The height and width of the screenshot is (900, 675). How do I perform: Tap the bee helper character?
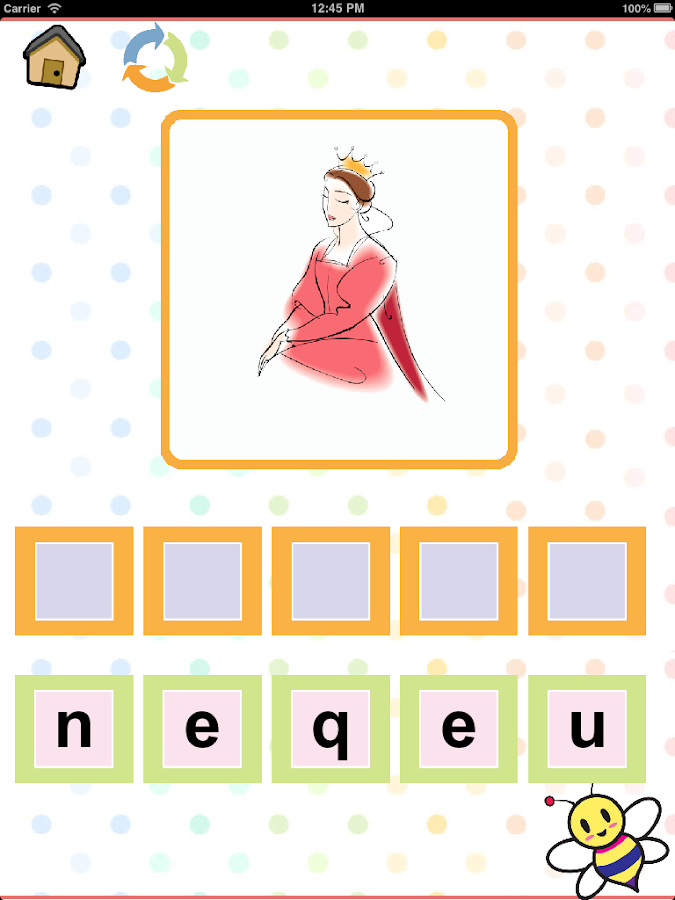(x=603, y=840)
